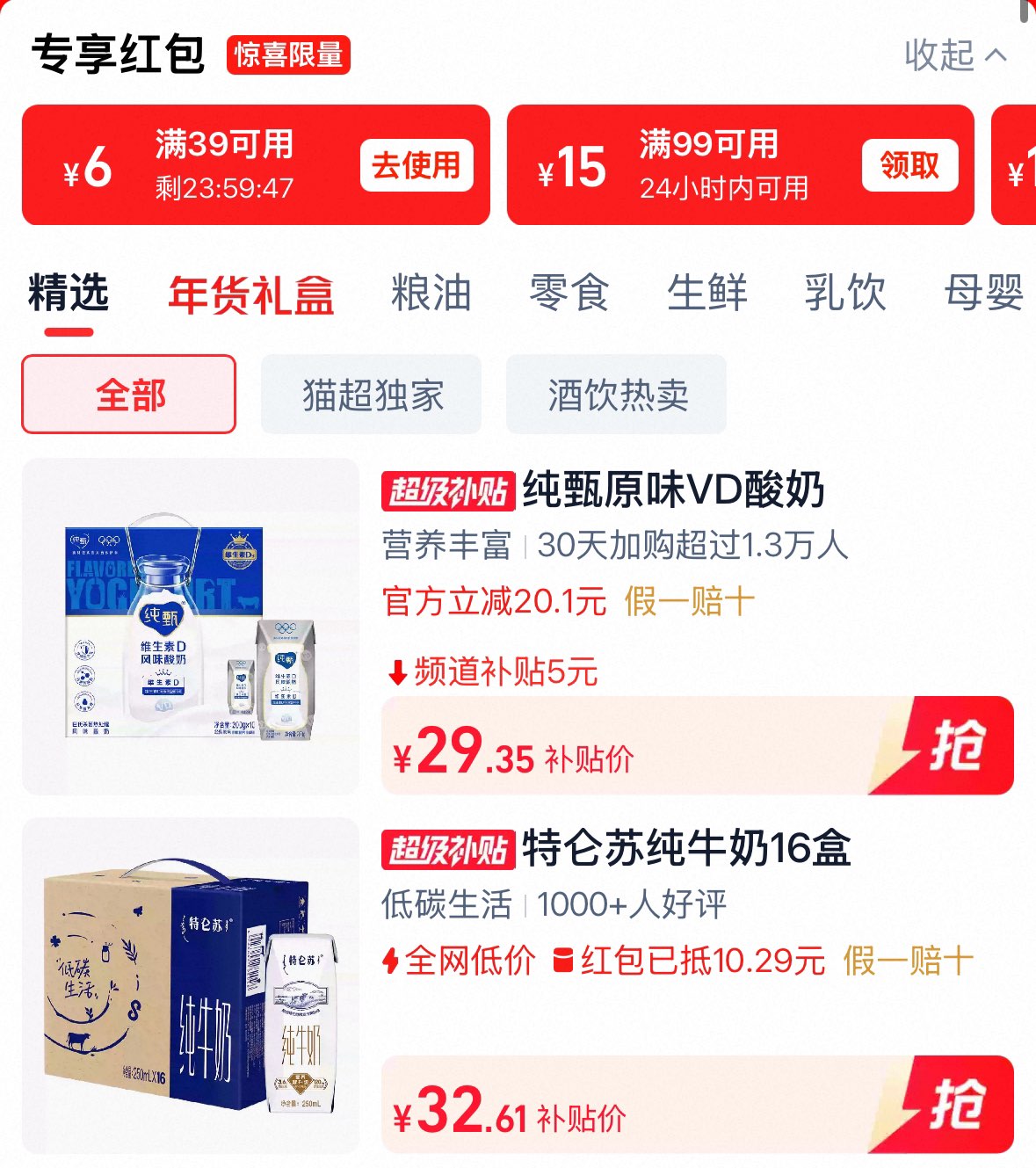The width and height of the screenshot is (1036, 1168).
Task: Filter by 猫超独家
Action: (372, 395)
